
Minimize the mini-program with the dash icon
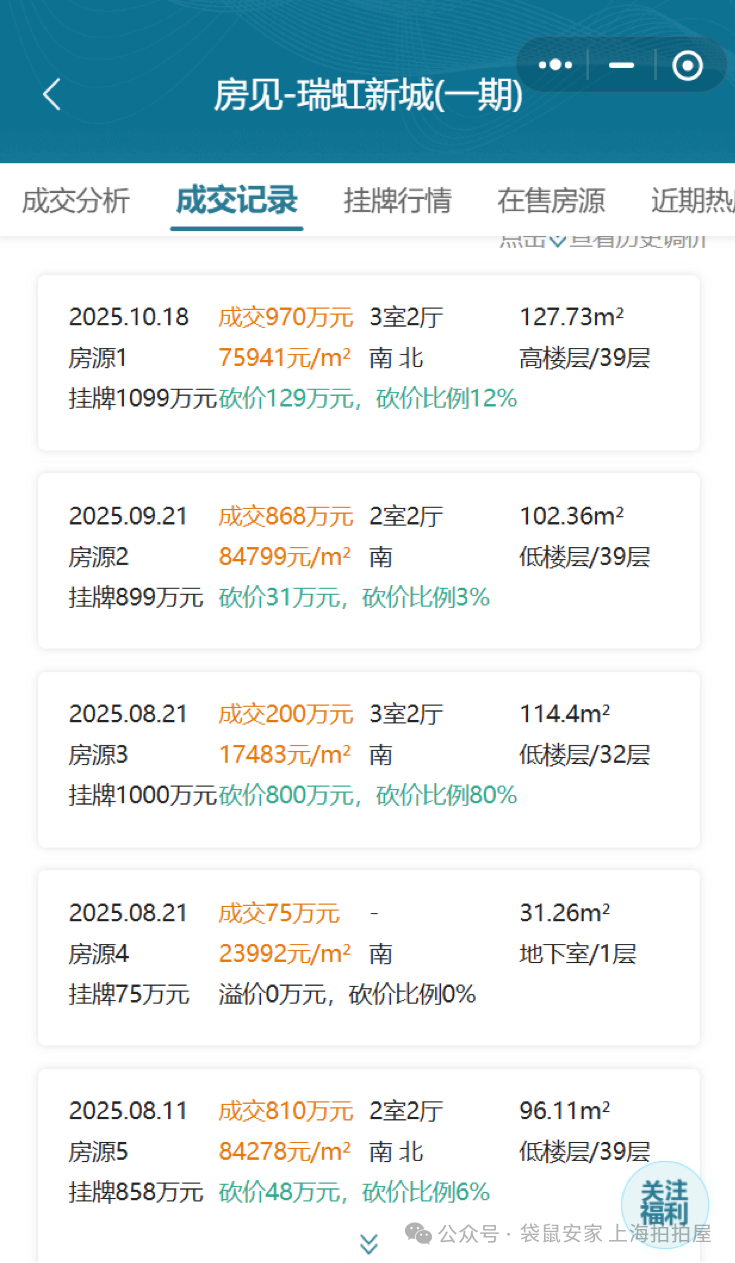pyautogui.click(x=621, y=66)
